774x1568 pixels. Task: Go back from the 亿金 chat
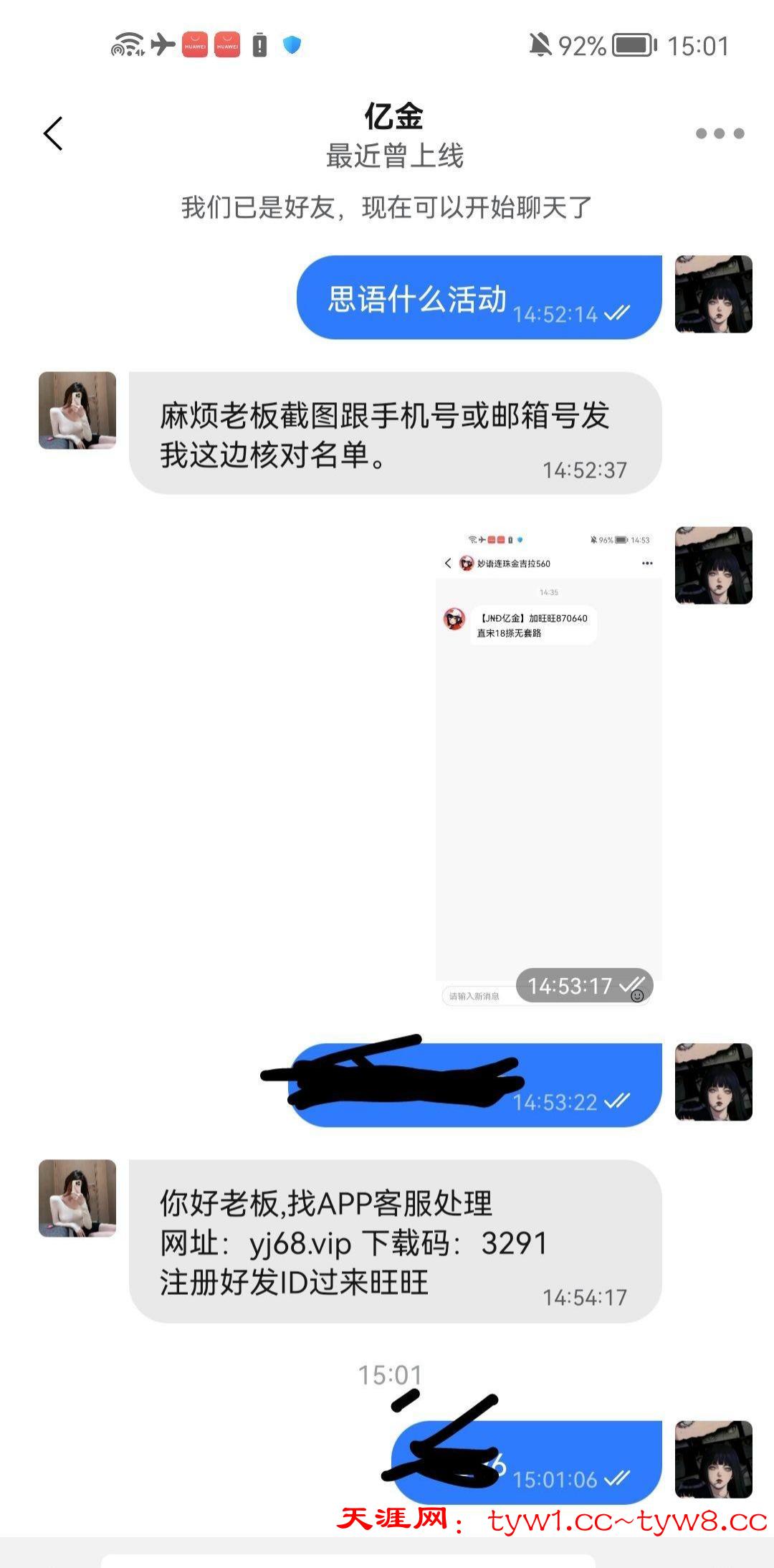click(54, 134)
